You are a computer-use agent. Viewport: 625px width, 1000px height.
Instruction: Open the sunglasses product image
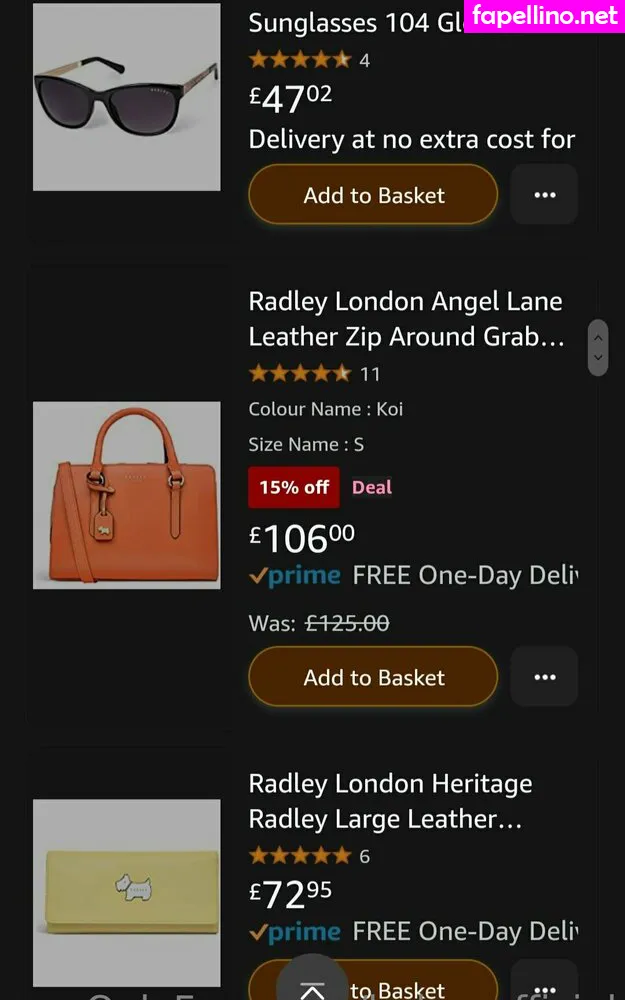point(126,97)
